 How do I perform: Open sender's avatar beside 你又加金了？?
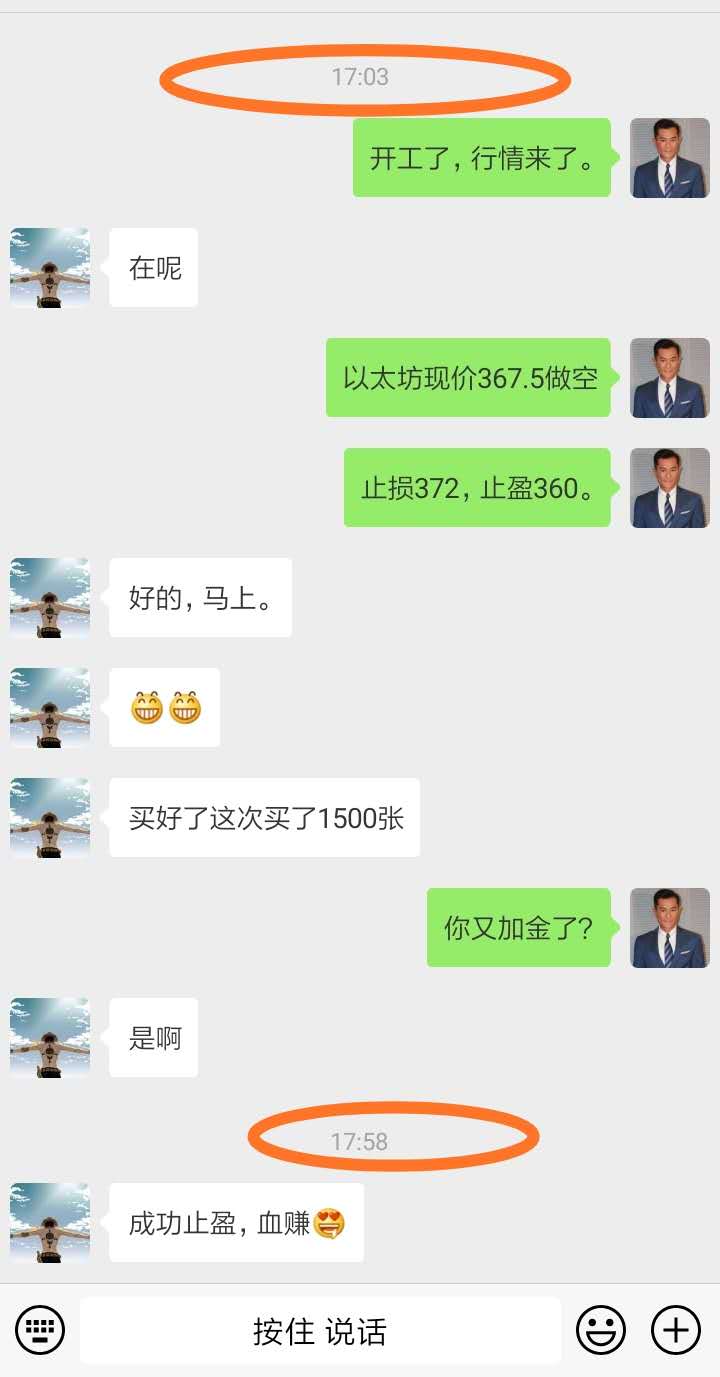[669, 927]
